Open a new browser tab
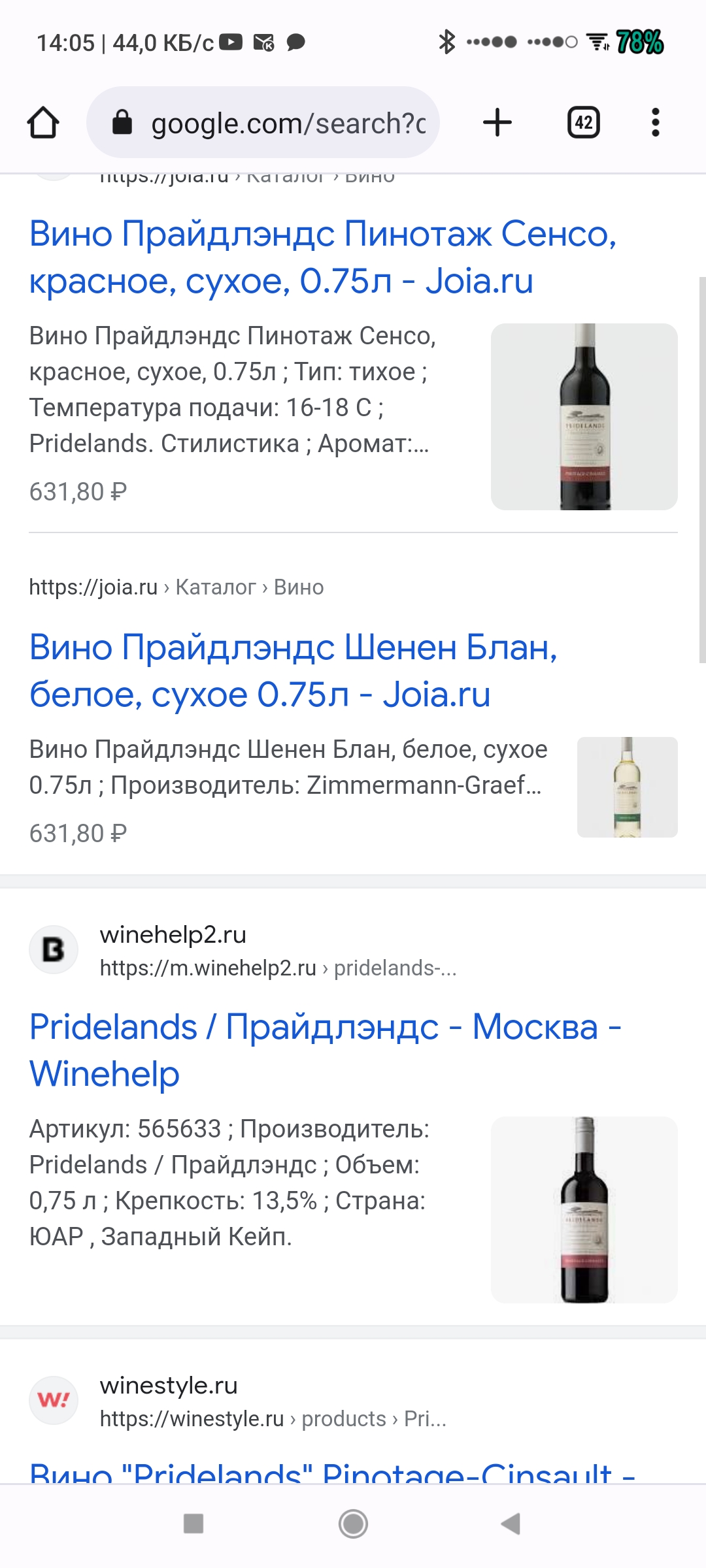The image size is (706, 1568). 497,123
